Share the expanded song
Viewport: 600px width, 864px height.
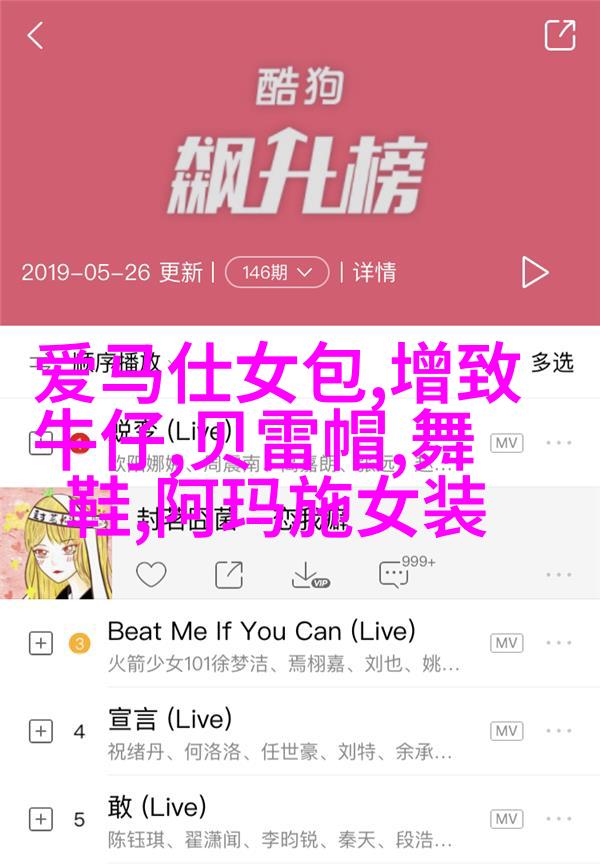click(229, 574)
